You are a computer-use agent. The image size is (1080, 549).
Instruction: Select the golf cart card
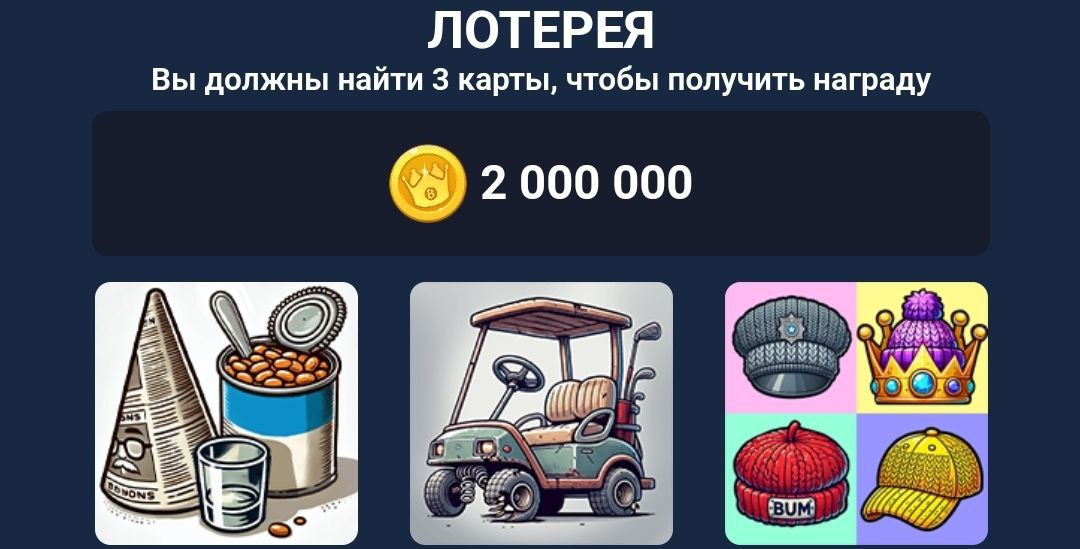541,413
